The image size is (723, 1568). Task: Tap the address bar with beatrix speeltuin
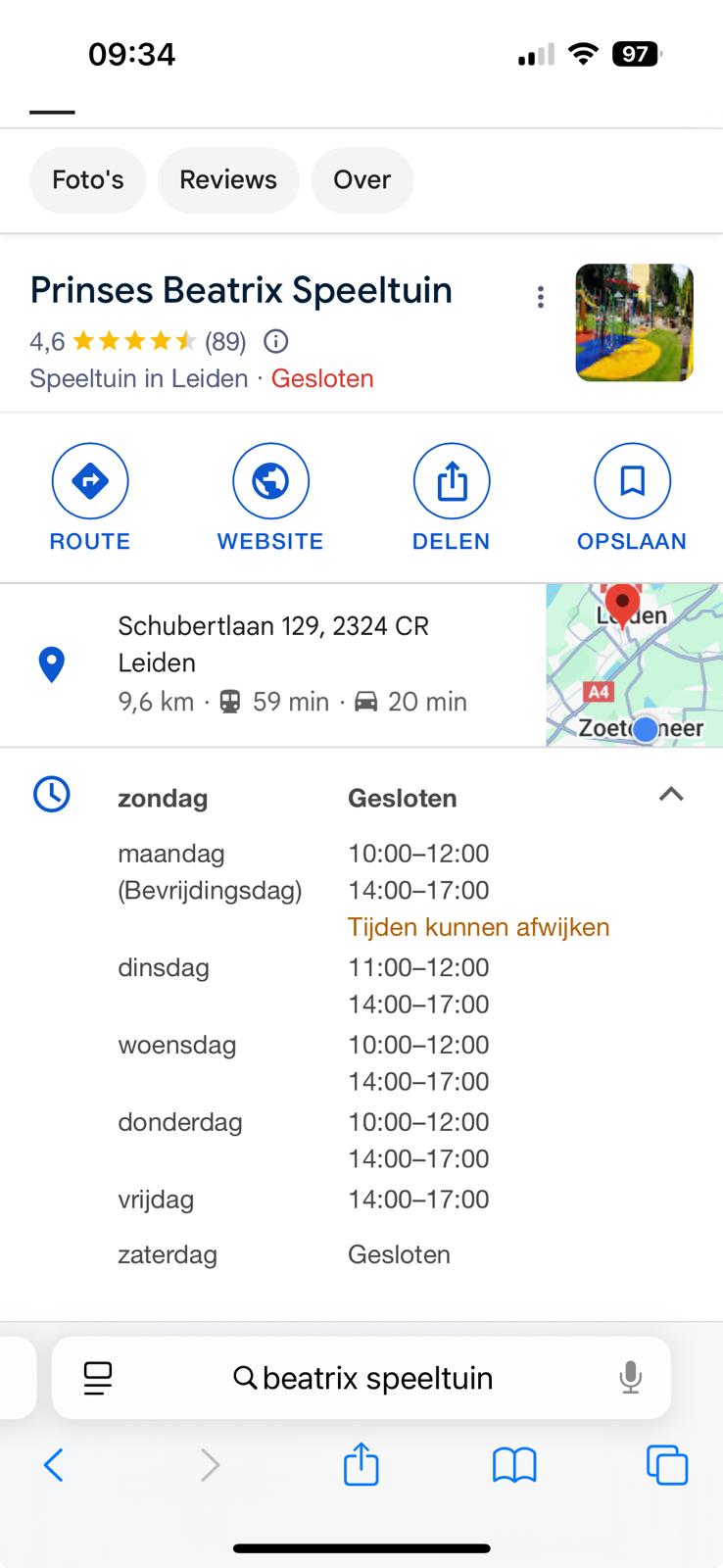coord(377,1378)
